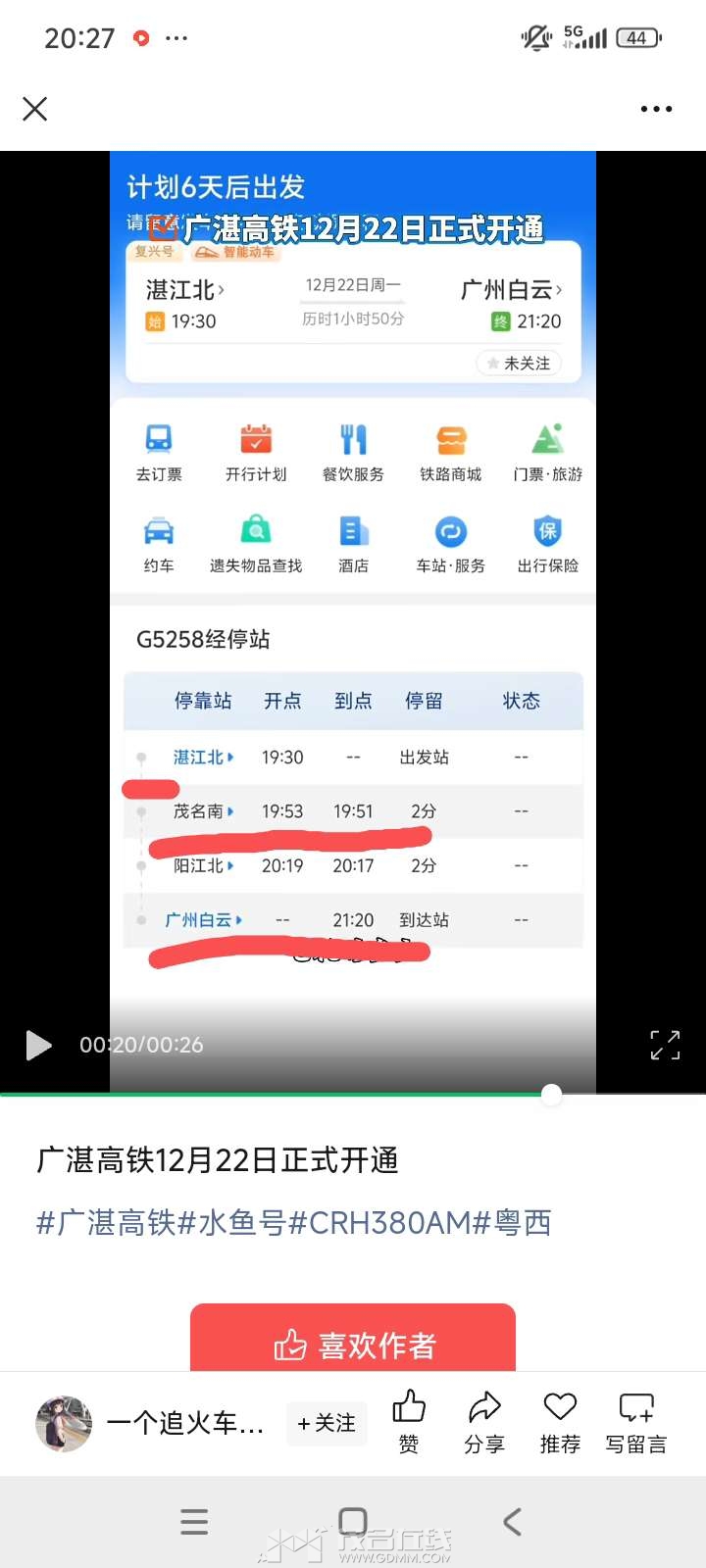Write a comment via 写留言
This screenshot has height=1568, width=706.
tap(636, 1421)
